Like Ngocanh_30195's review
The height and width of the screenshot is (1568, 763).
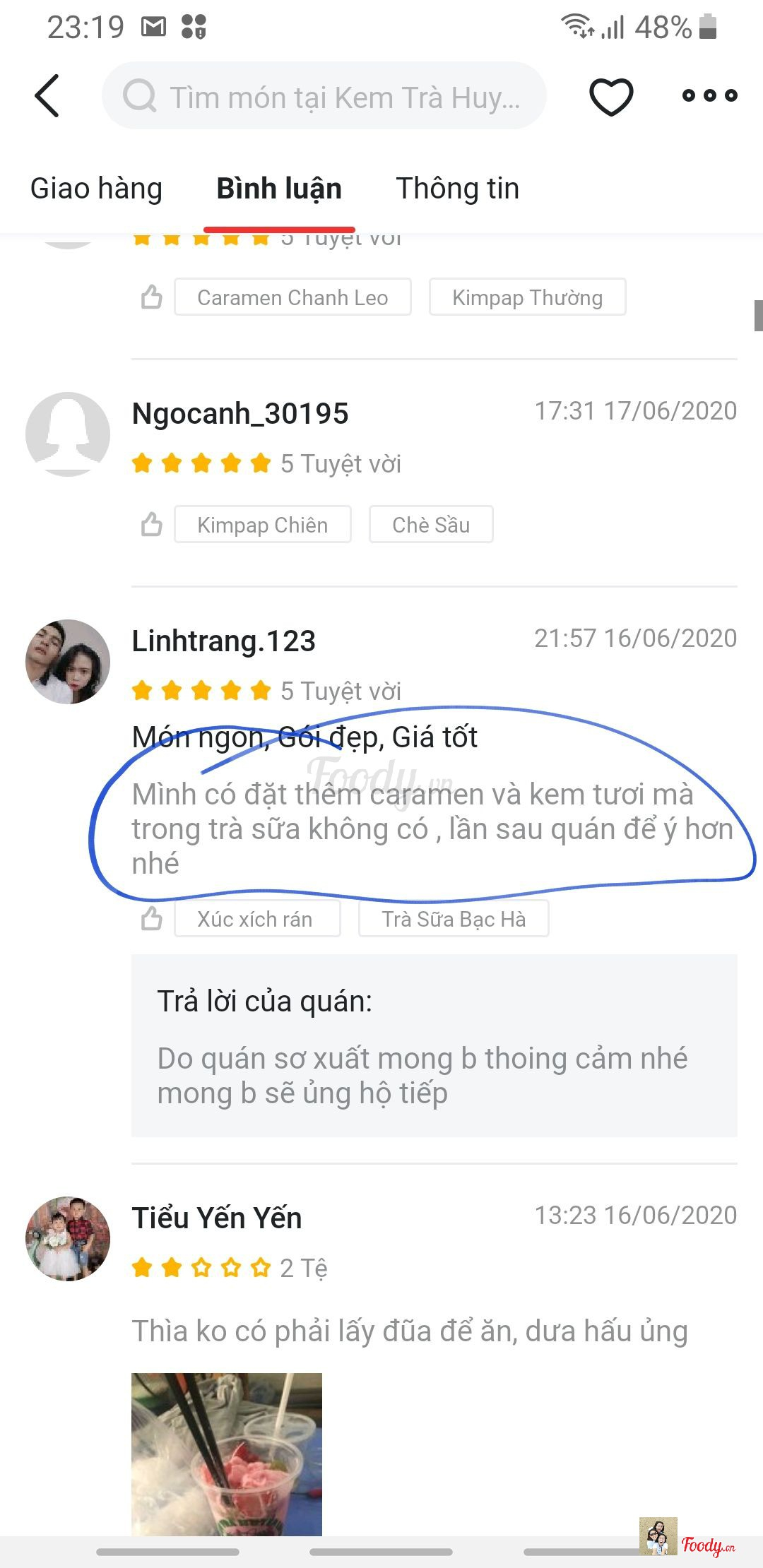[151, 525]
